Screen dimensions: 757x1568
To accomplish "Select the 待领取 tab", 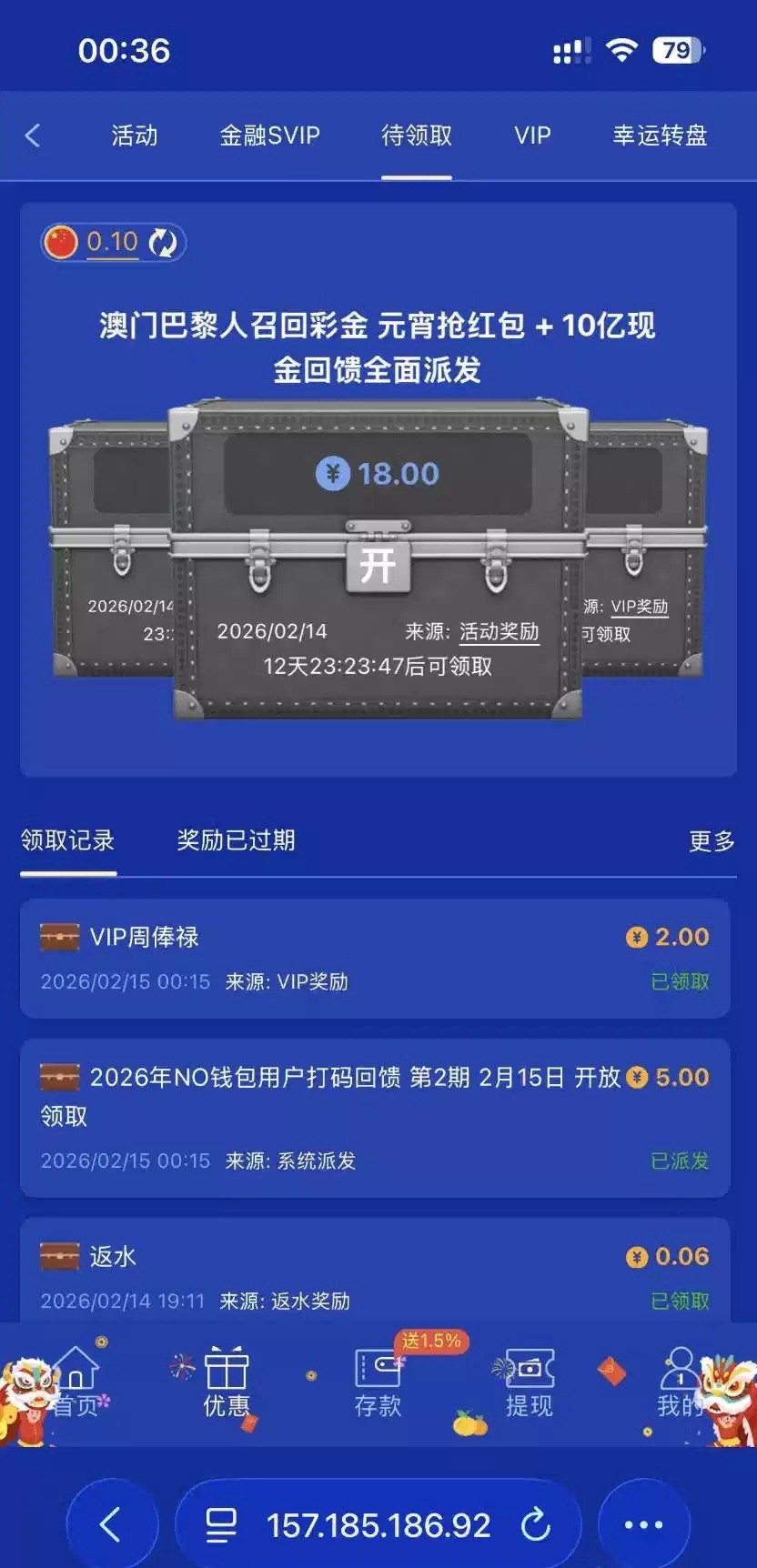I will (417, 136).
